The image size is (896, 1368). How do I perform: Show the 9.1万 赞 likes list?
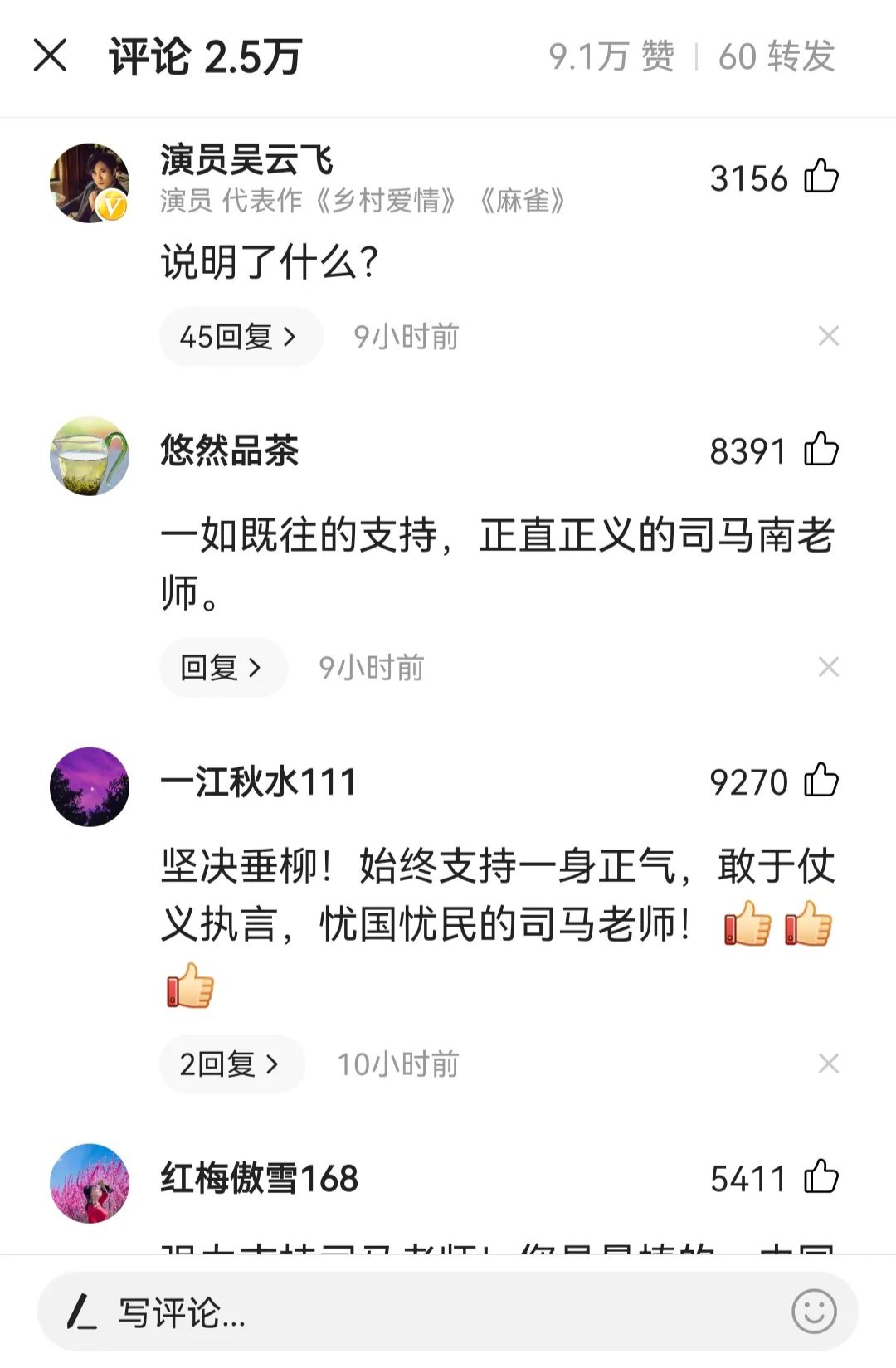(x=611, y=56)
